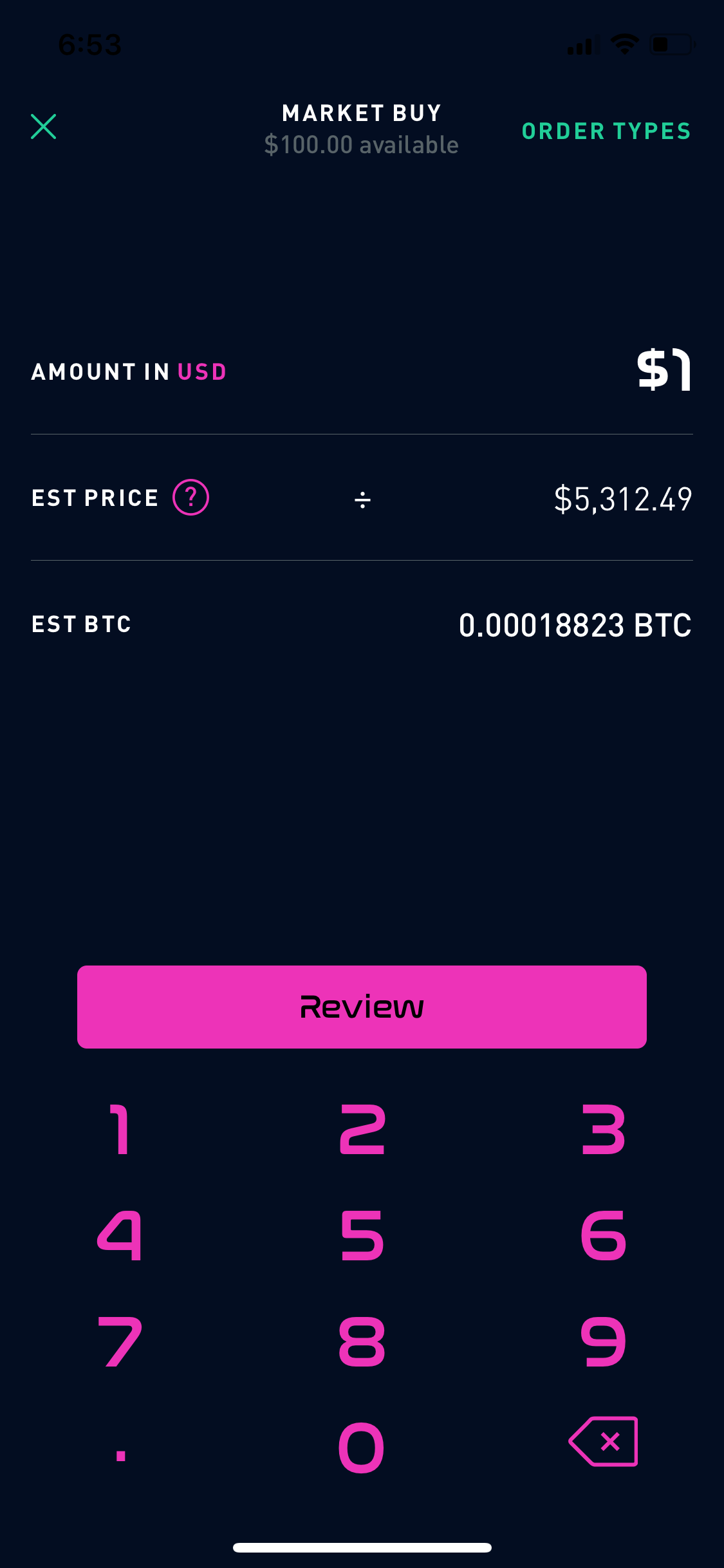Enter digit 9 on the keypad
The width and height of the screenshot is (724, 1568).
coord(603,1341)
